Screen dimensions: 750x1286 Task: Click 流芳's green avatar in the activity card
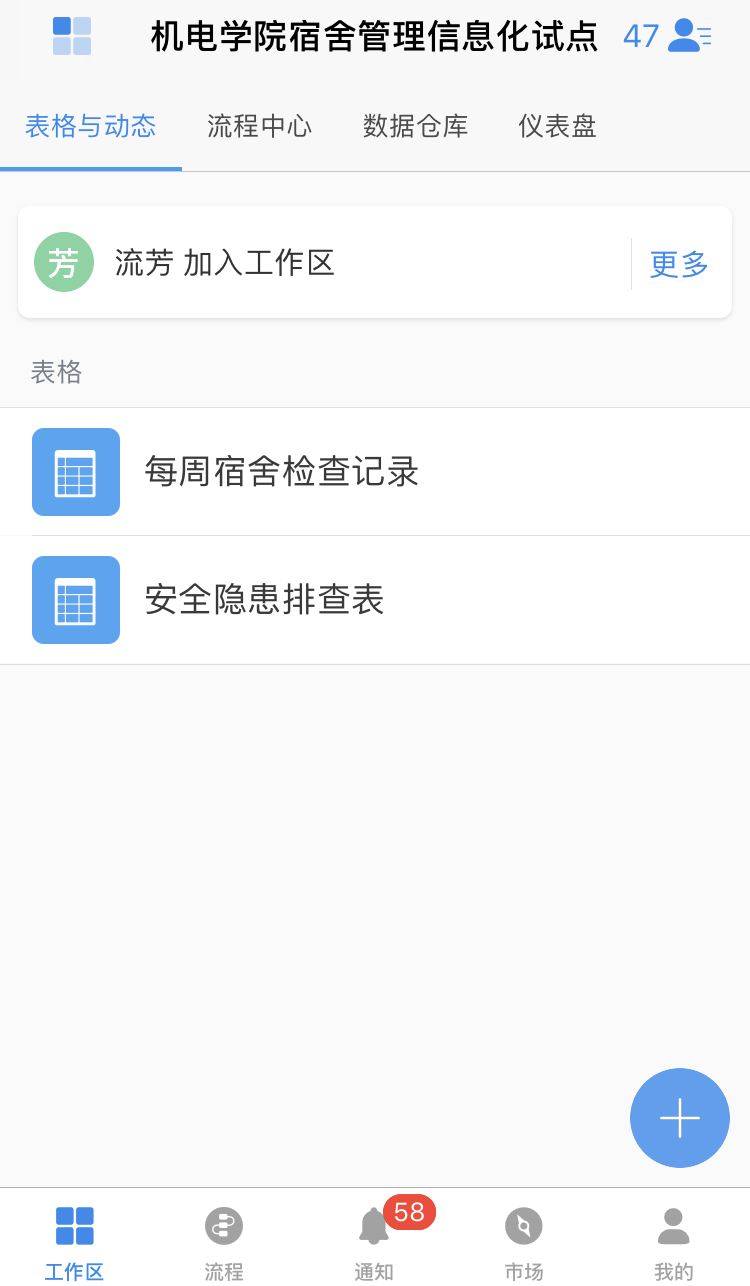(x=63, y=262)
